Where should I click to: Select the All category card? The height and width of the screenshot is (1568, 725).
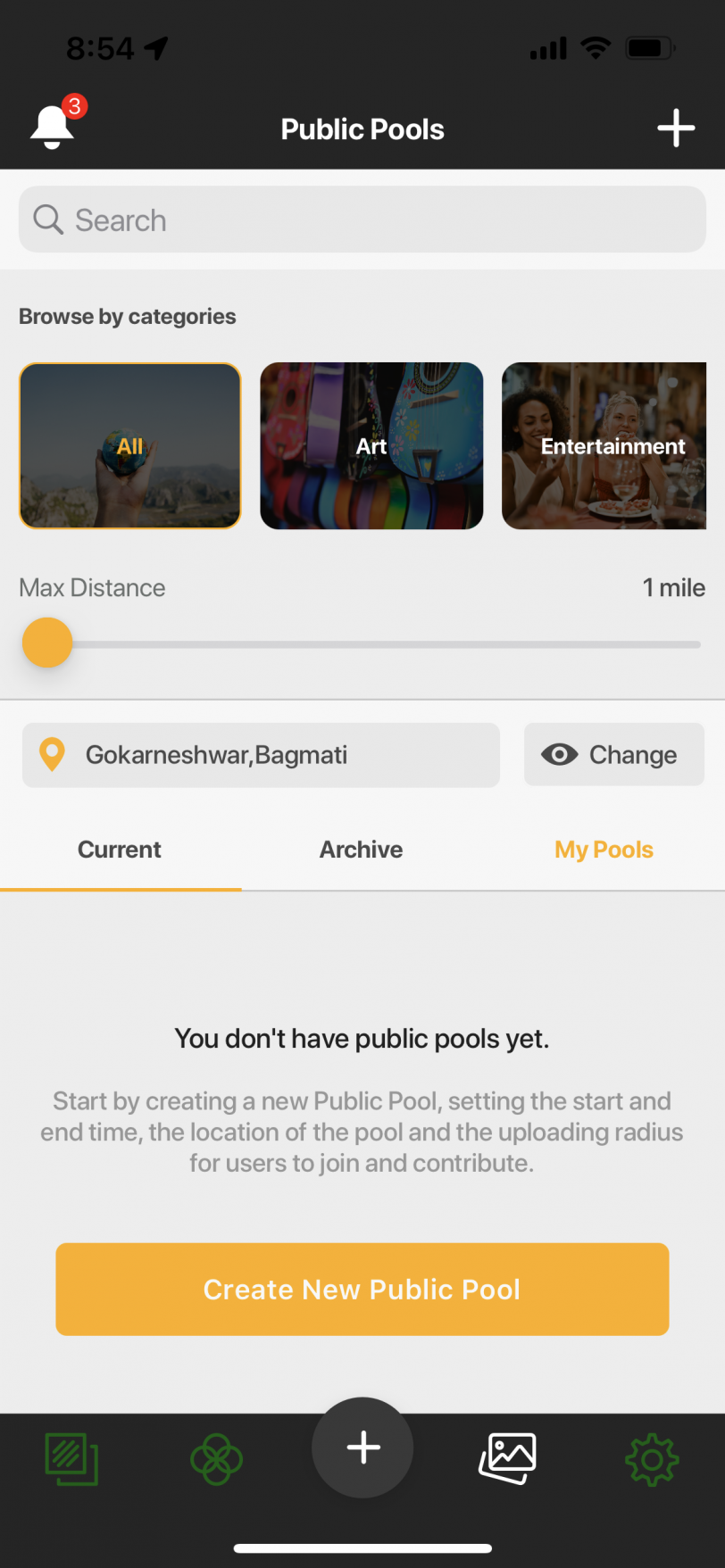coord(129,445)
